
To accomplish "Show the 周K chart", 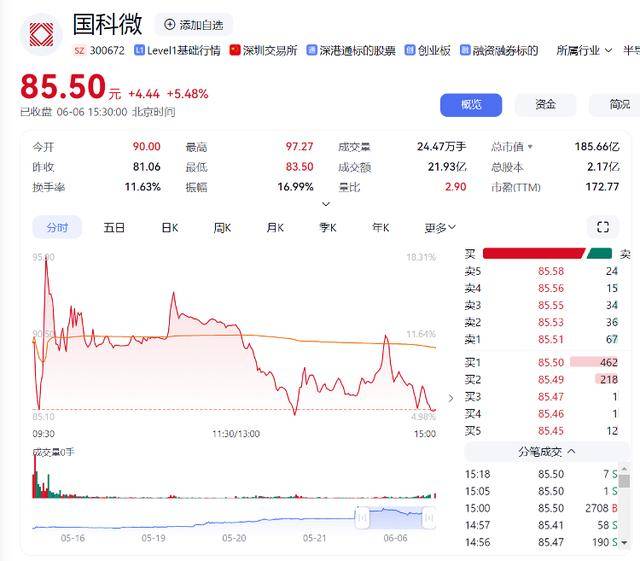I will coord(222,227).
